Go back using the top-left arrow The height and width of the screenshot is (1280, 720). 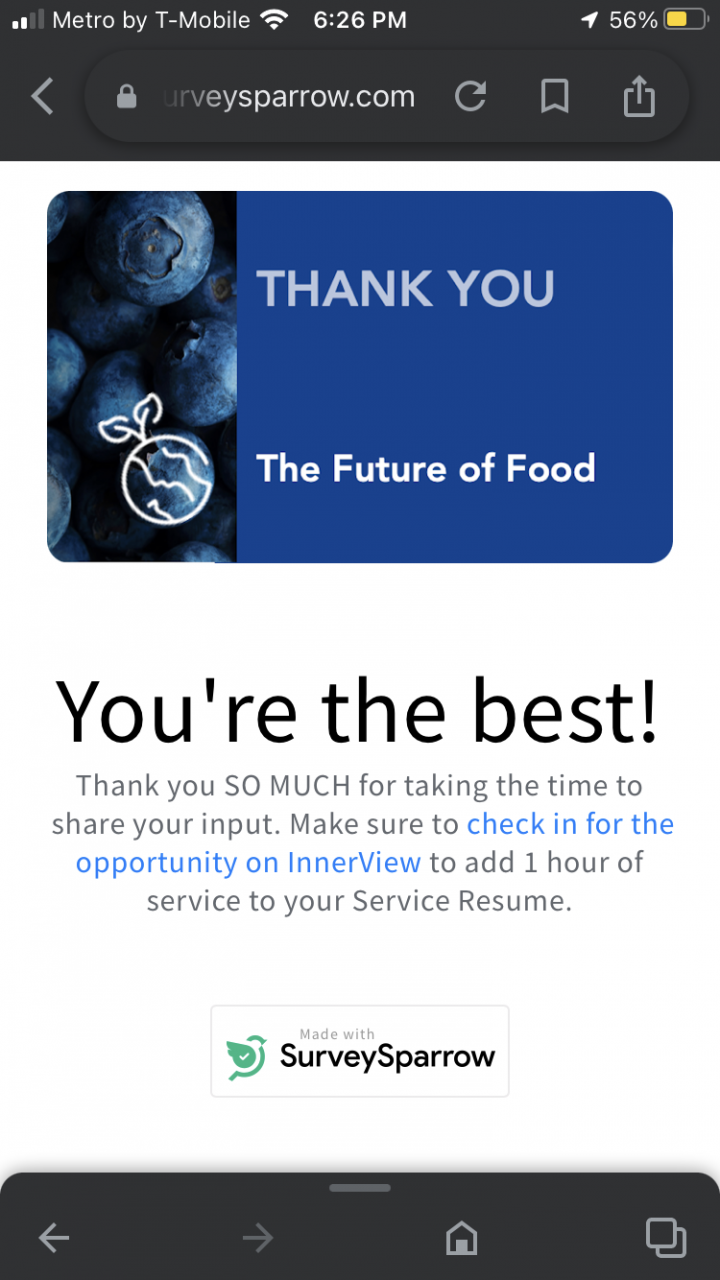point(42,97)
